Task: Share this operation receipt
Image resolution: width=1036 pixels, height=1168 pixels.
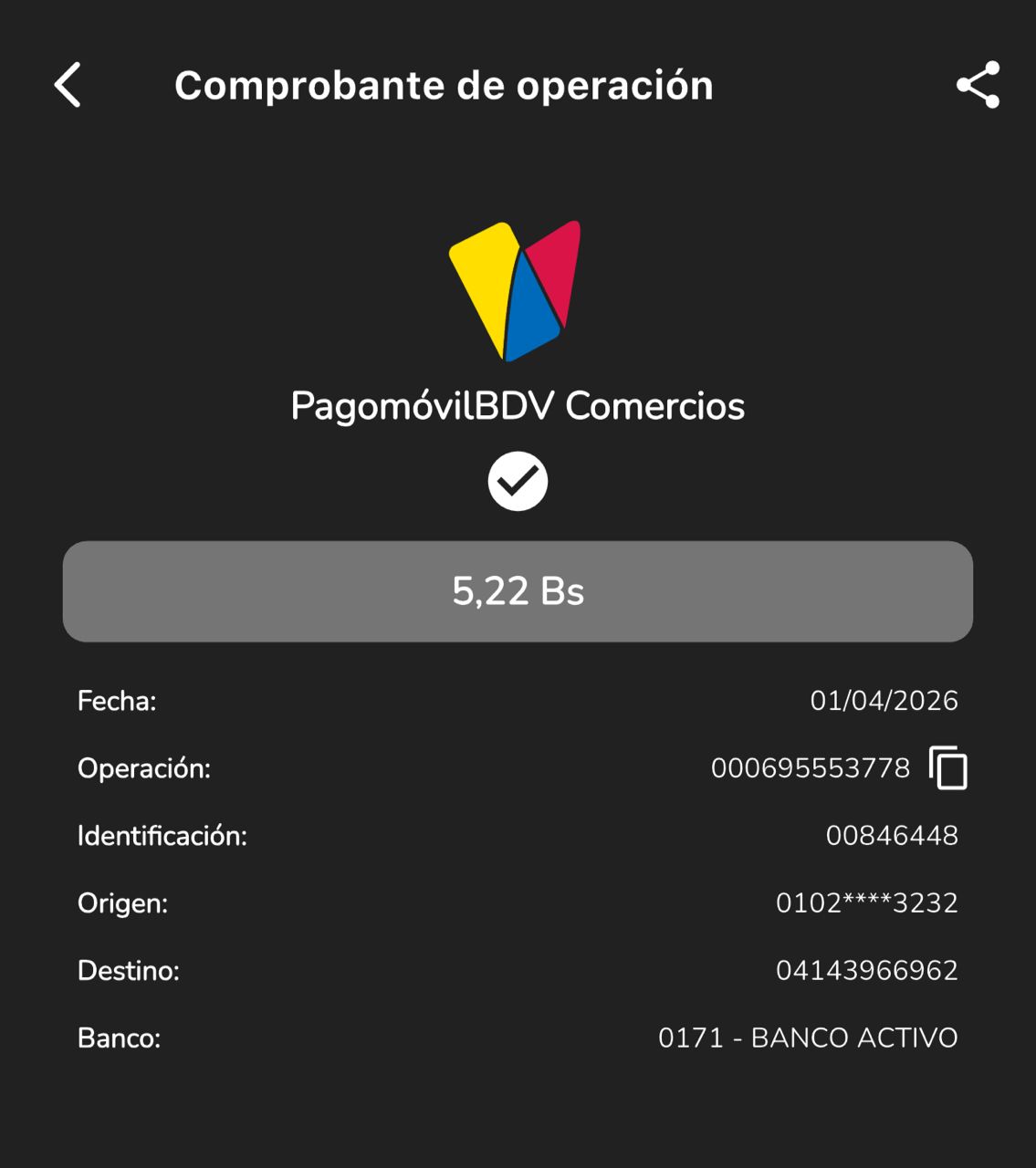Action: click(x=978, y=85)
